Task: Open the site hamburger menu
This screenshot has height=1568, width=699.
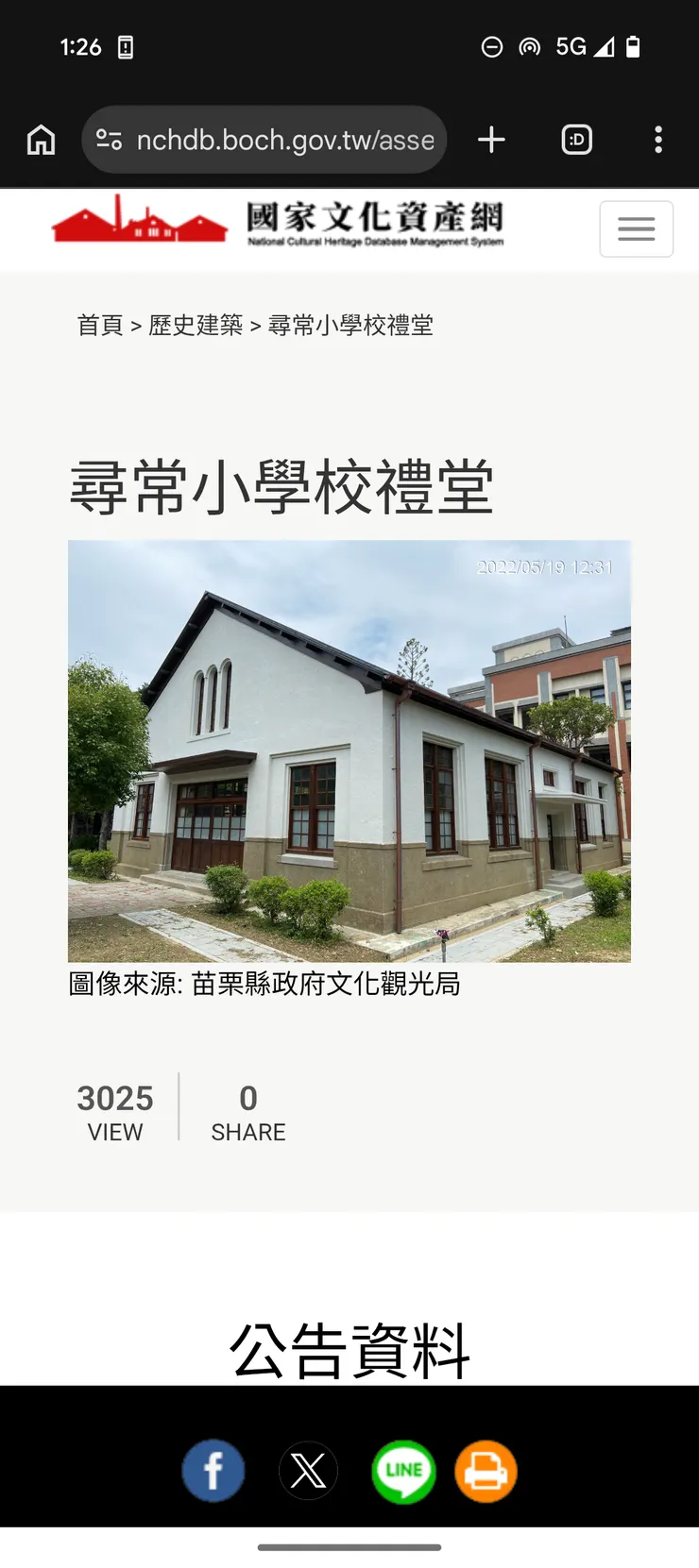Action: pos(636,228)
